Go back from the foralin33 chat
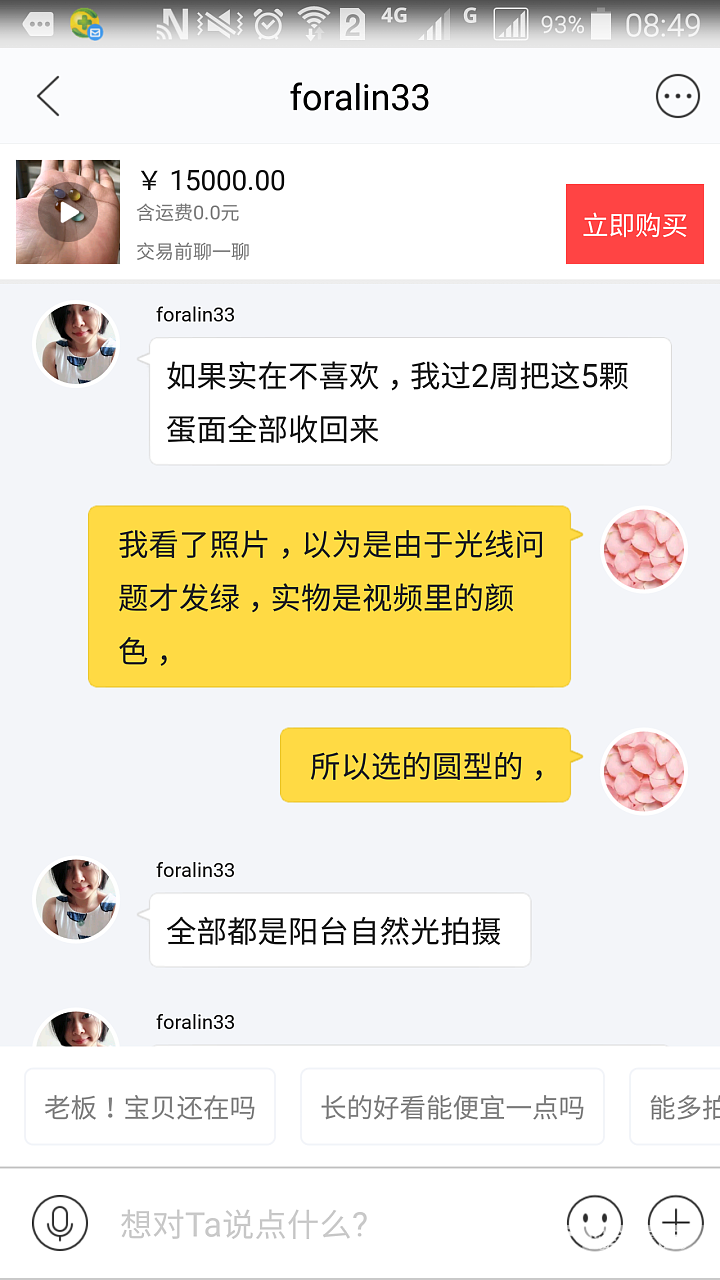The image size is (720, 1280). [x=48, y=97]
